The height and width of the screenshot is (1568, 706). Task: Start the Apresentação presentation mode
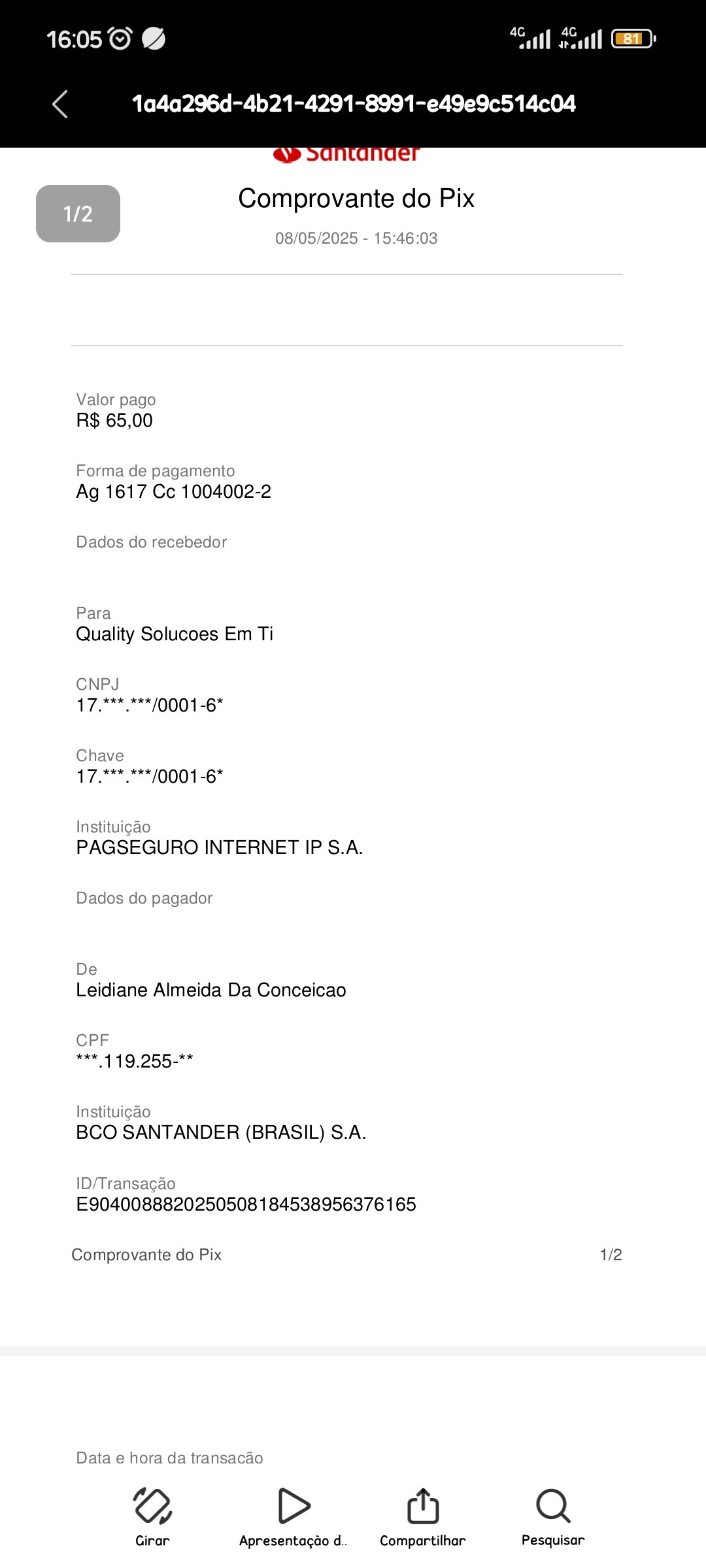[x=293, y=1516]
